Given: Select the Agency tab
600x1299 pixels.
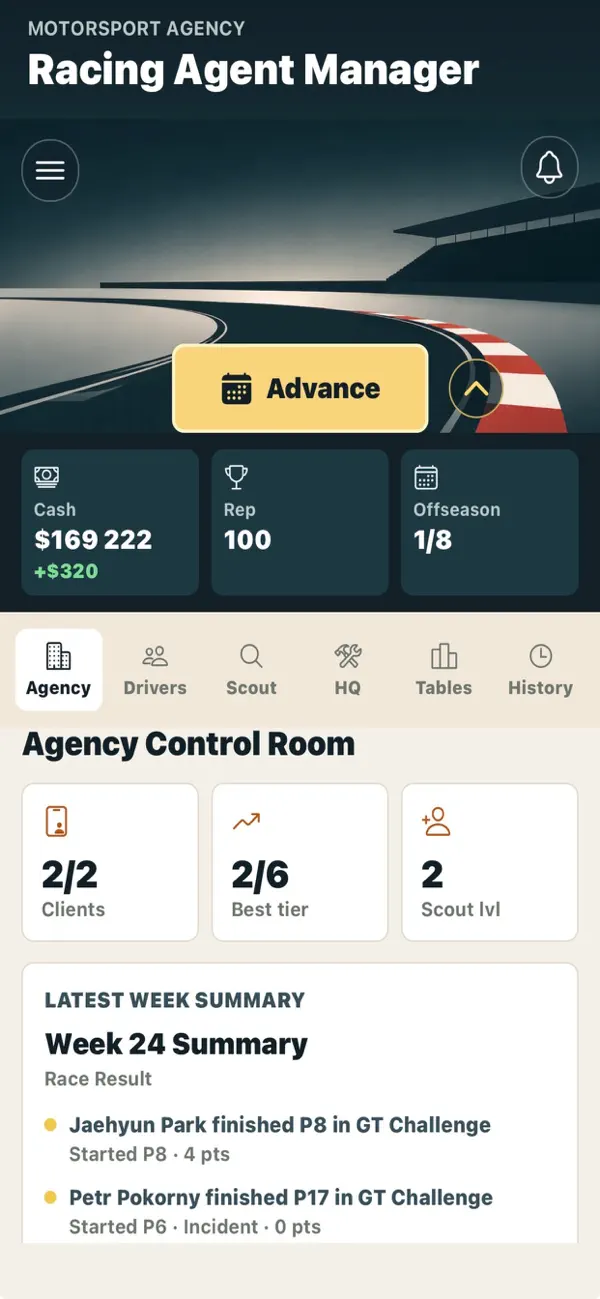Looking at the screenshot, I should pos(59,670).
